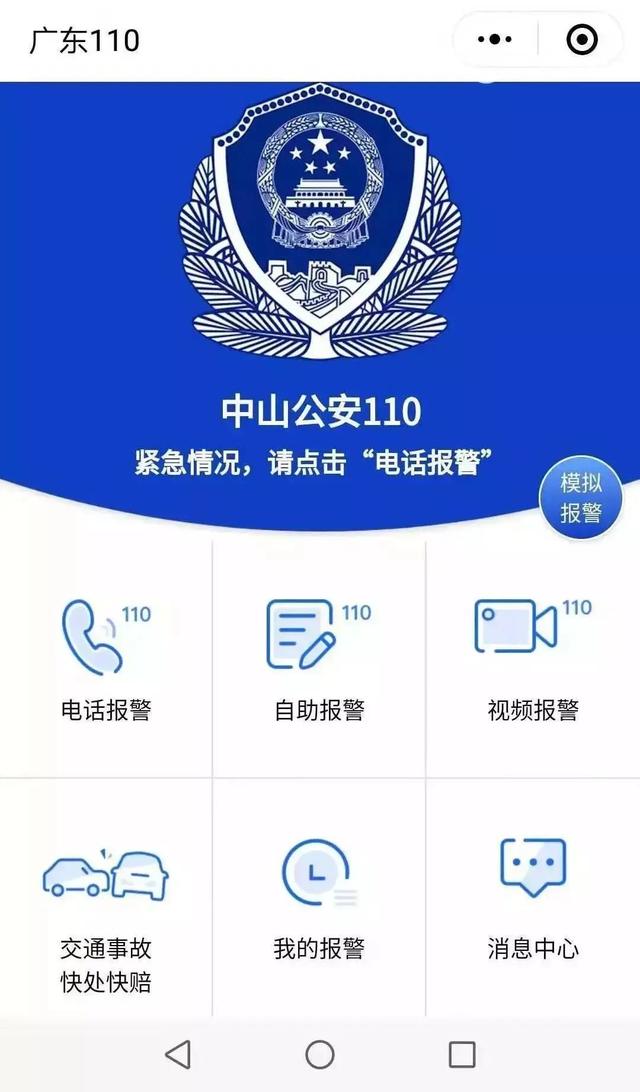The height and width of the screenshot is (1092, 640).
Task: Go to the system home screen
Action: pyautogui.click(x=320, y=1054)
